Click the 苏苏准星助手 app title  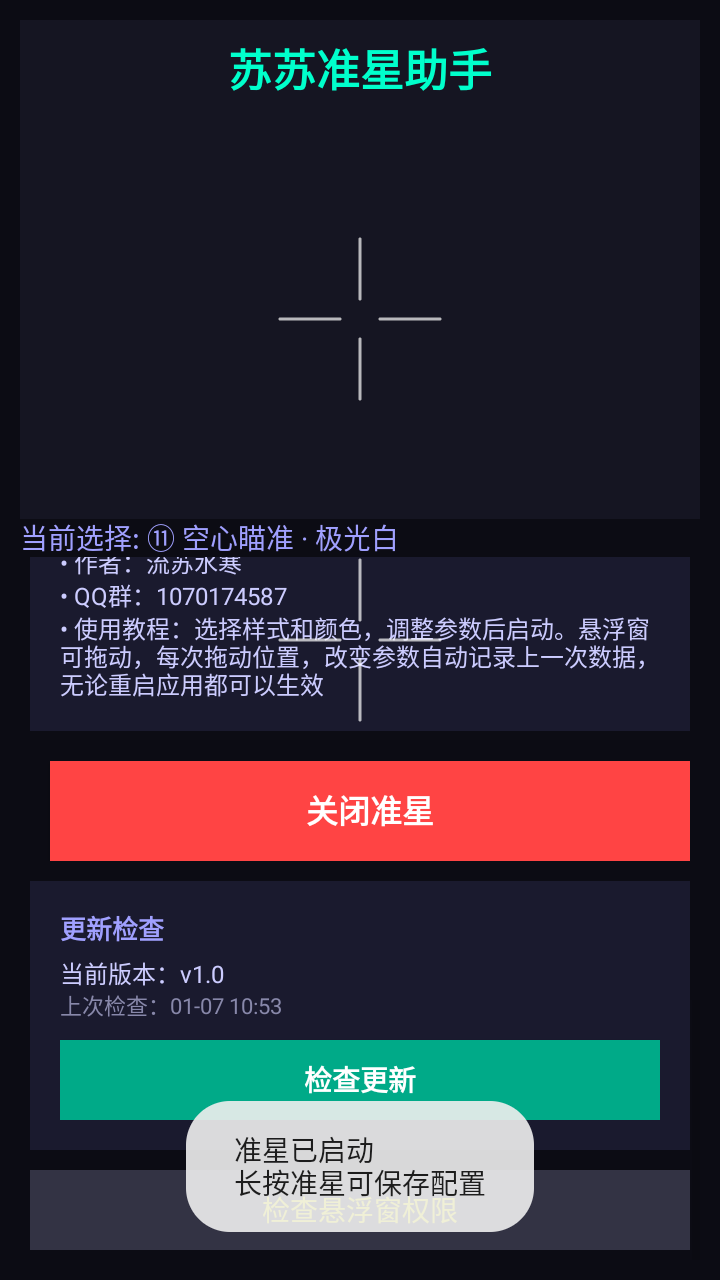coord(360,70)
